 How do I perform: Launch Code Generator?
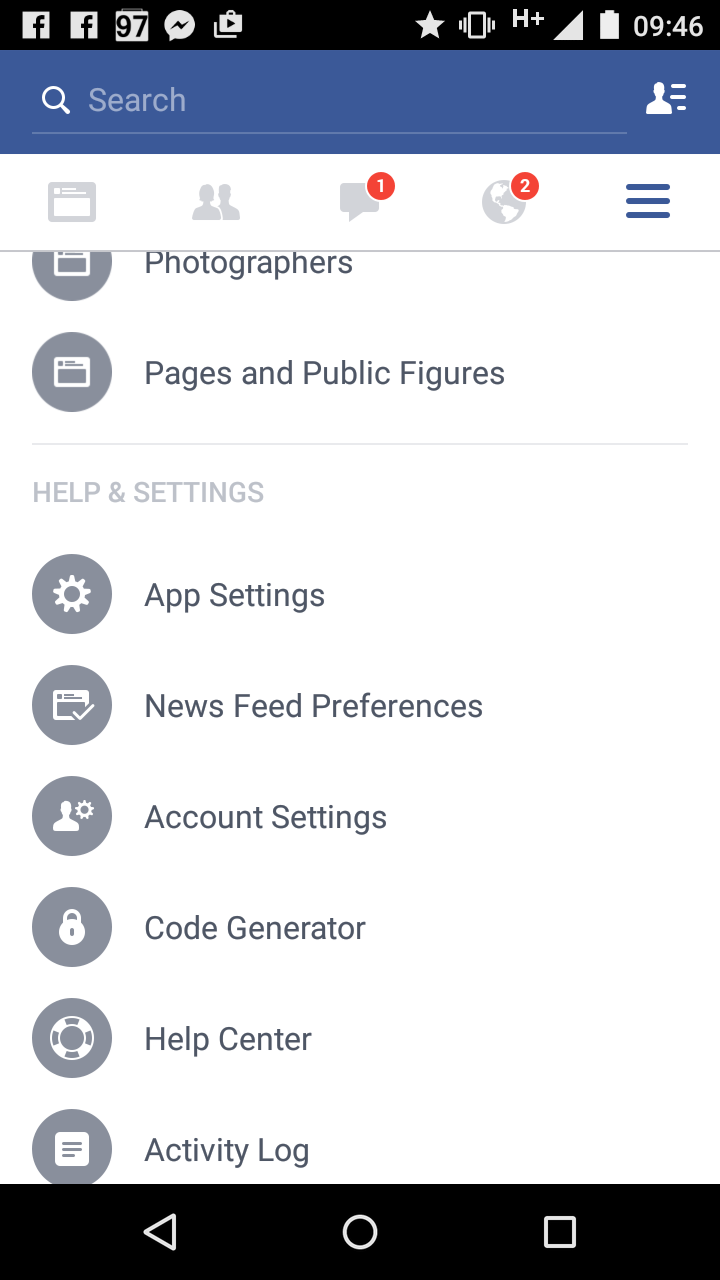pyautogui.click(x=255, y=928)
